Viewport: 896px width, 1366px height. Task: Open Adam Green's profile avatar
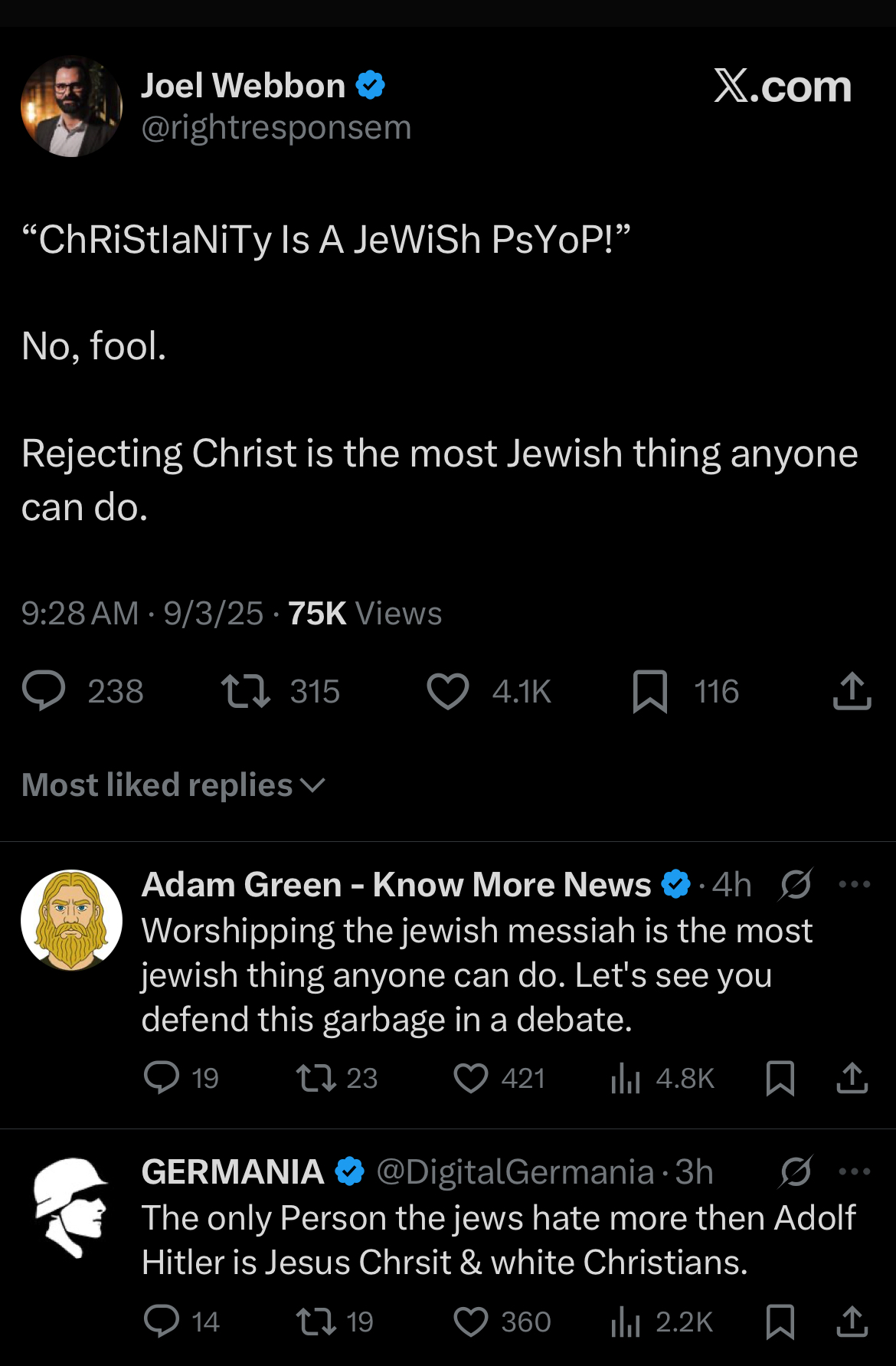71,920
